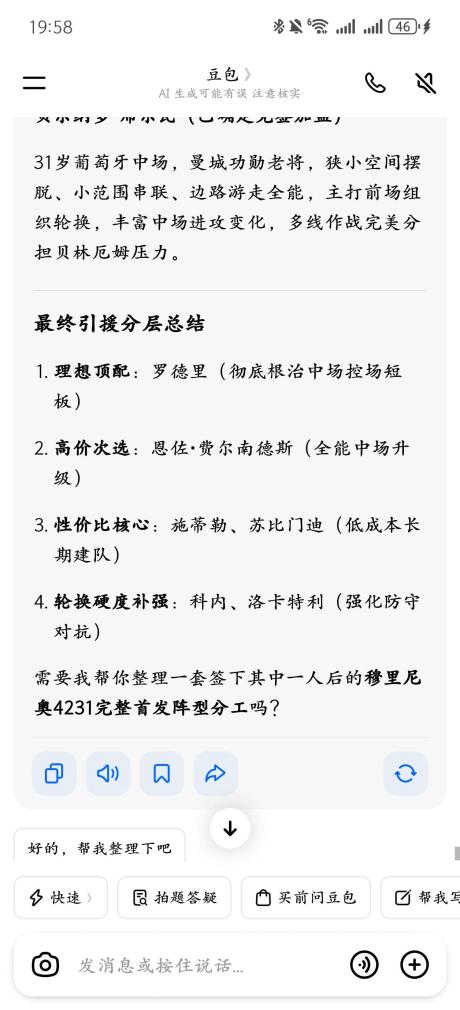Read the response aloud
This screenshot has height=1010, width=460.
(108, 773)
